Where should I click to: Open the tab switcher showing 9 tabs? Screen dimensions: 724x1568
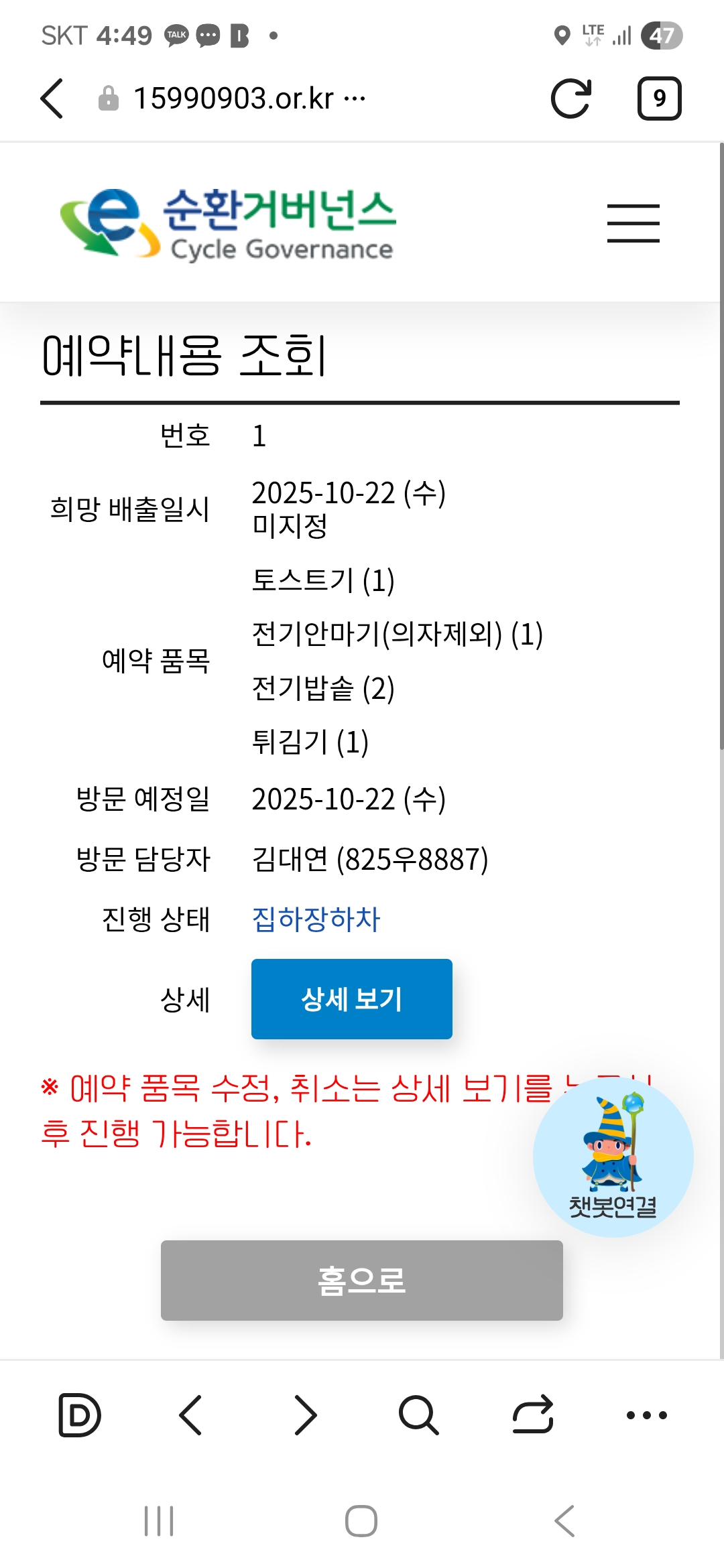click(x=659, y=99)
